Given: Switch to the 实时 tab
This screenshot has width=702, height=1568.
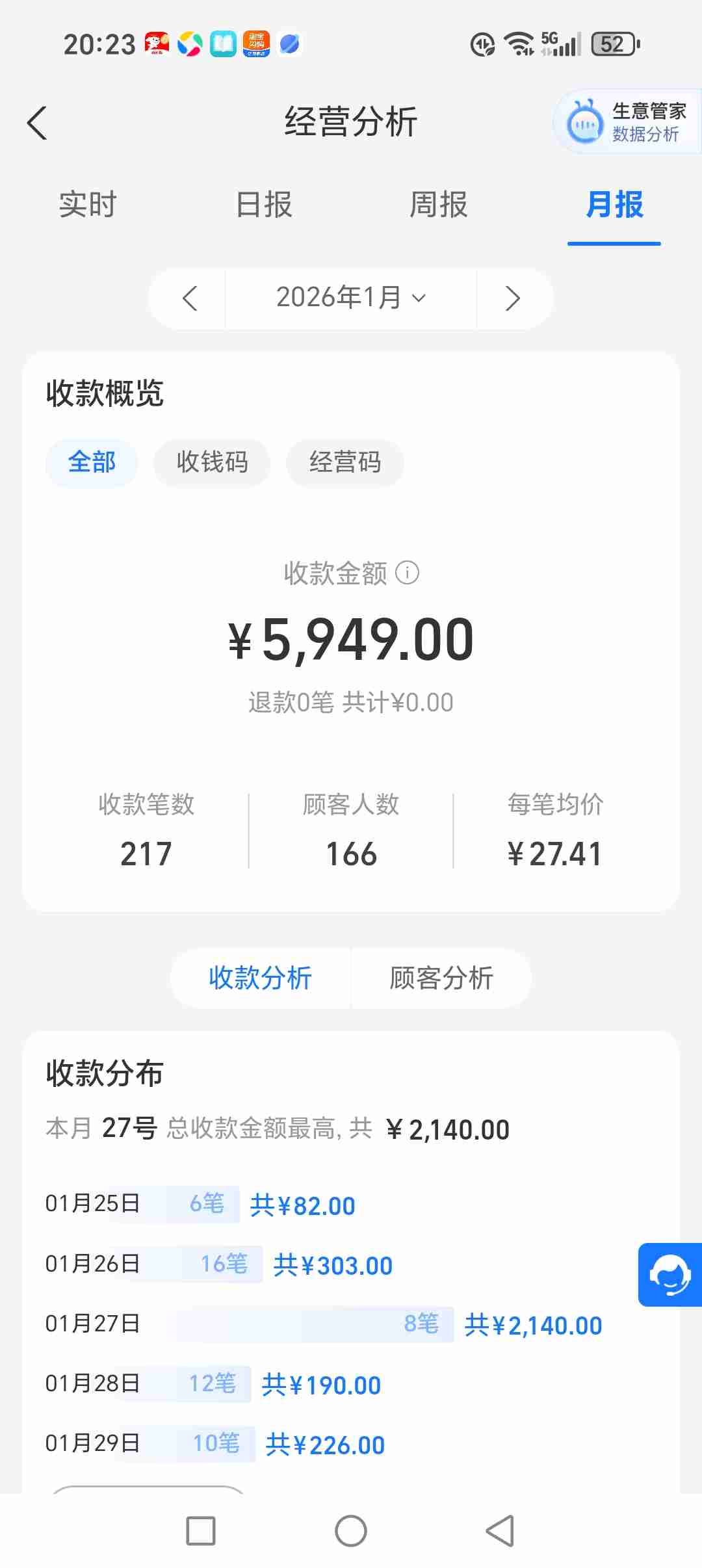Looking at the screenshot, I should coord(88,205).
